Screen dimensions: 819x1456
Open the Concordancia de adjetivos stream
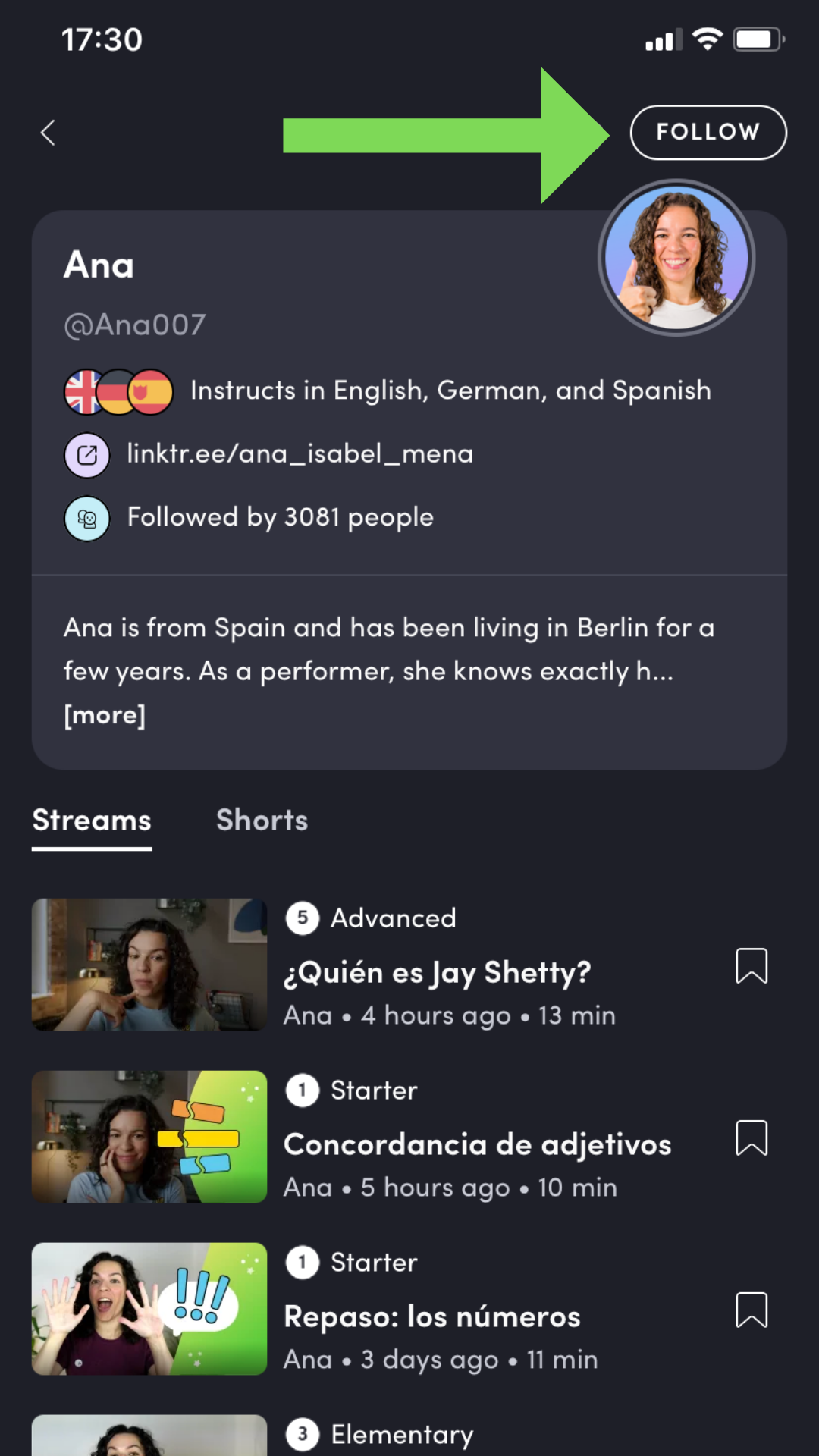(x=477, y=1144)
